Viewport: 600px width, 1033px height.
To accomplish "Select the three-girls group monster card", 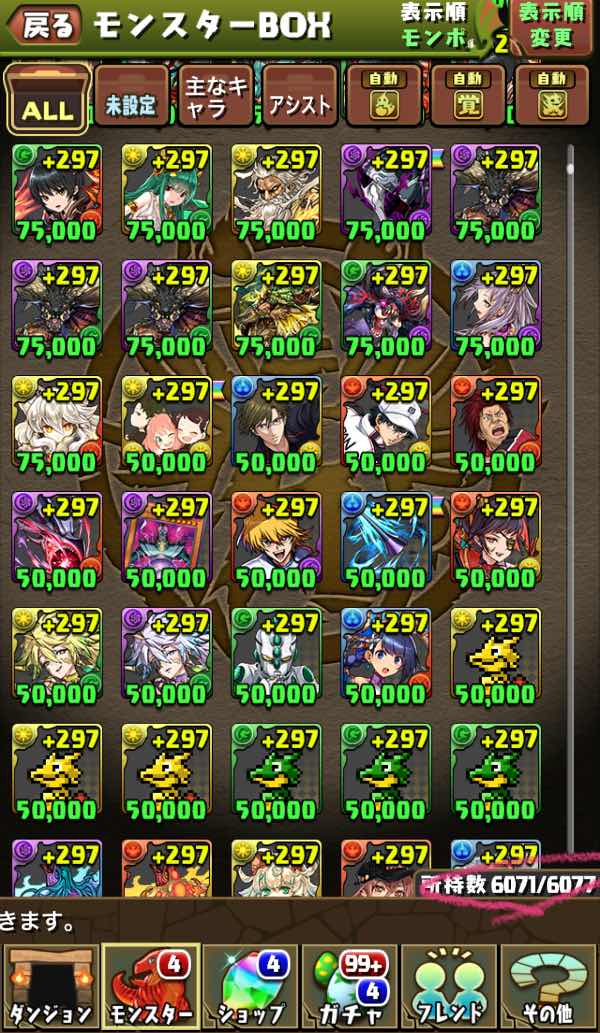I will 166,425.
